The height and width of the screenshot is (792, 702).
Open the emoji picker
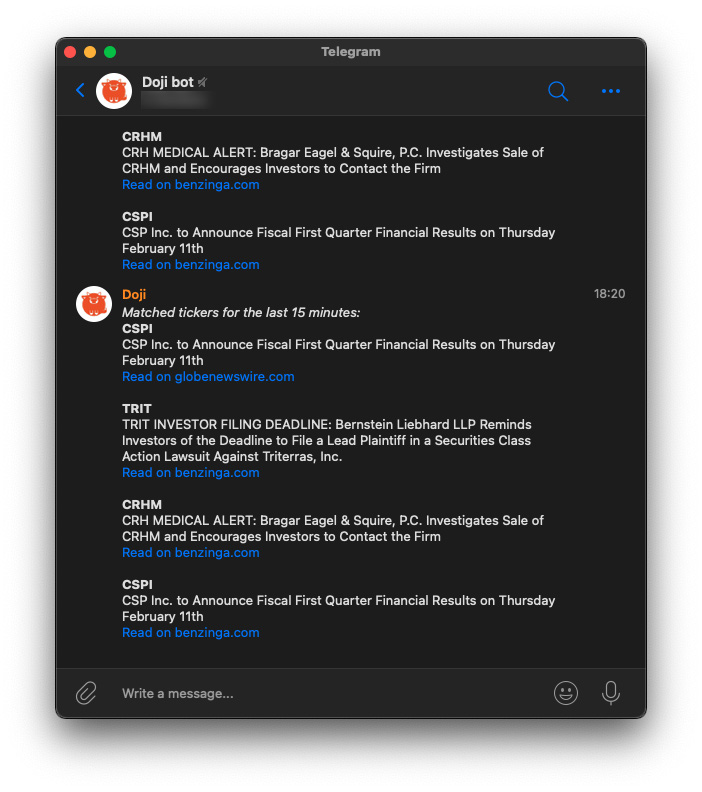[x=566, y=693]
